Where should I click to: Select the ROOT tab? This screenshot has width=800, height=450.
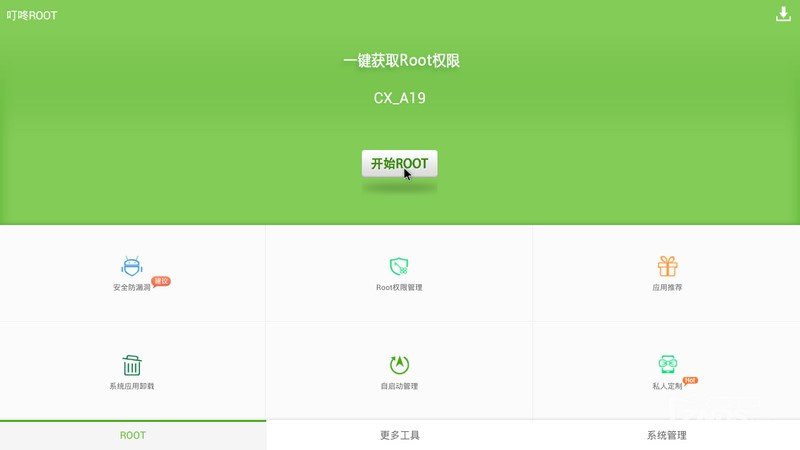[x=133, y=435]
